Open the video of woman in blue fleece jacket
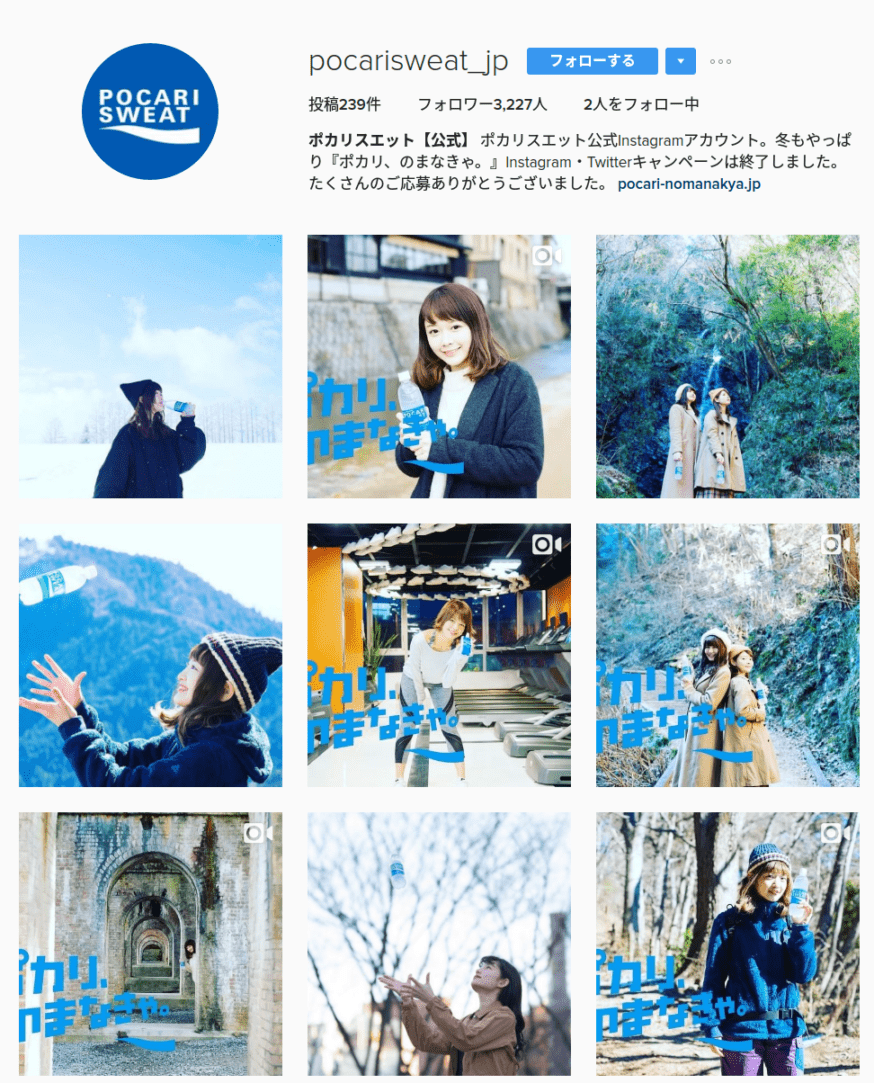This screenshot has height=1083, width=874. pyautogui.click(x=727, y=943)
